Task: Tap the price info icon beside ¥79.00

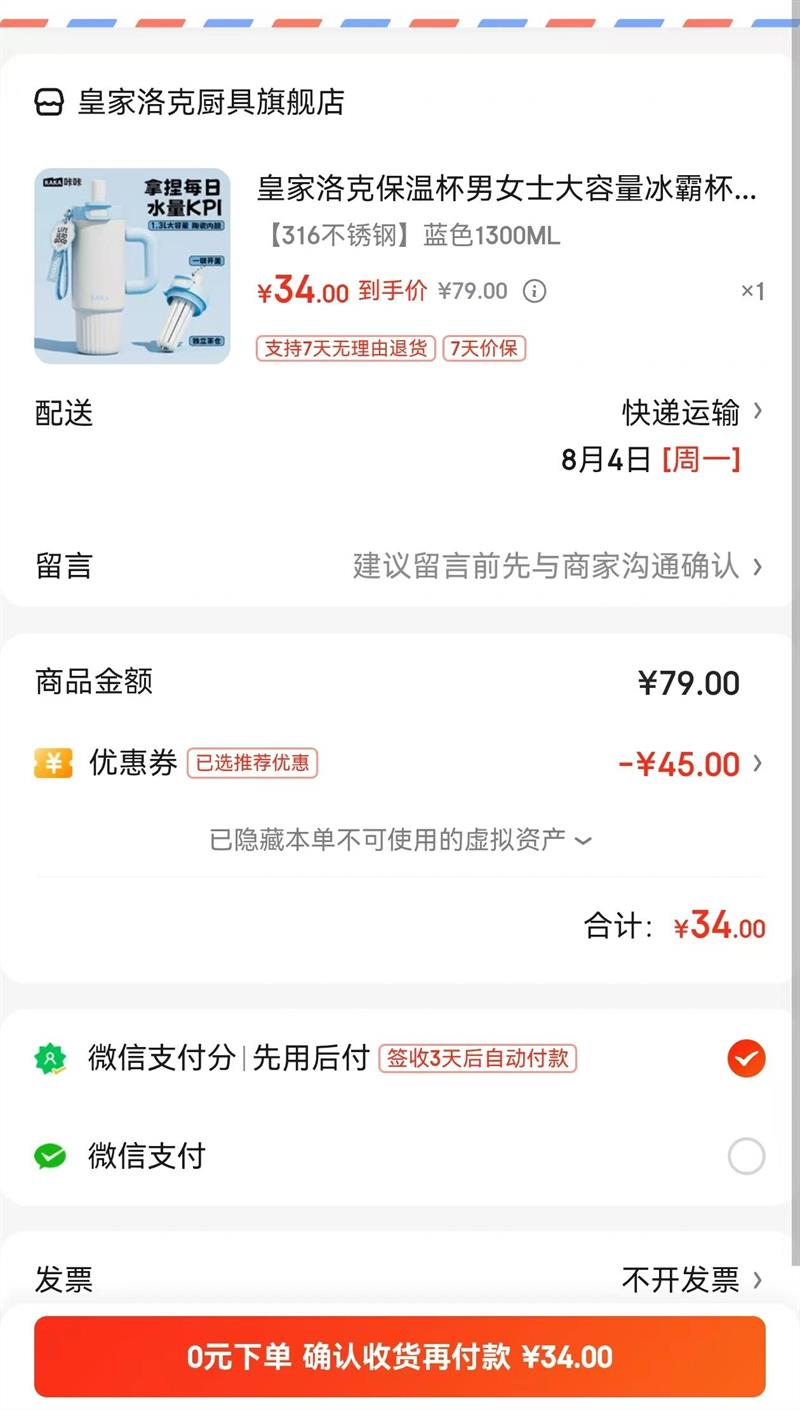Action: [535, 291]
